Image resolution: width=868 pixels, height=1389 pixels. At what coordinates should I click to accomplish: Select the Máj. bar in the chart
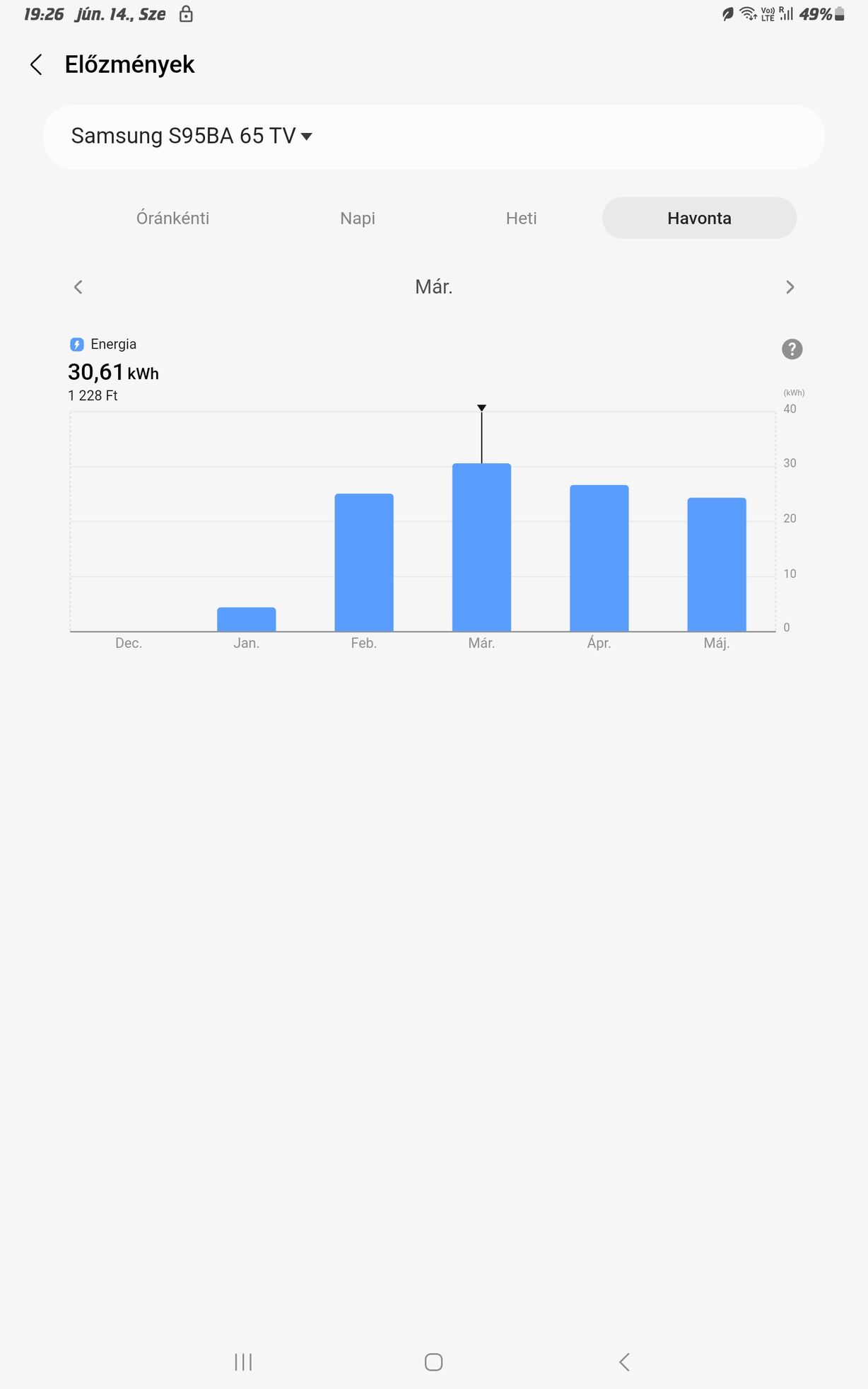[717, 564]
